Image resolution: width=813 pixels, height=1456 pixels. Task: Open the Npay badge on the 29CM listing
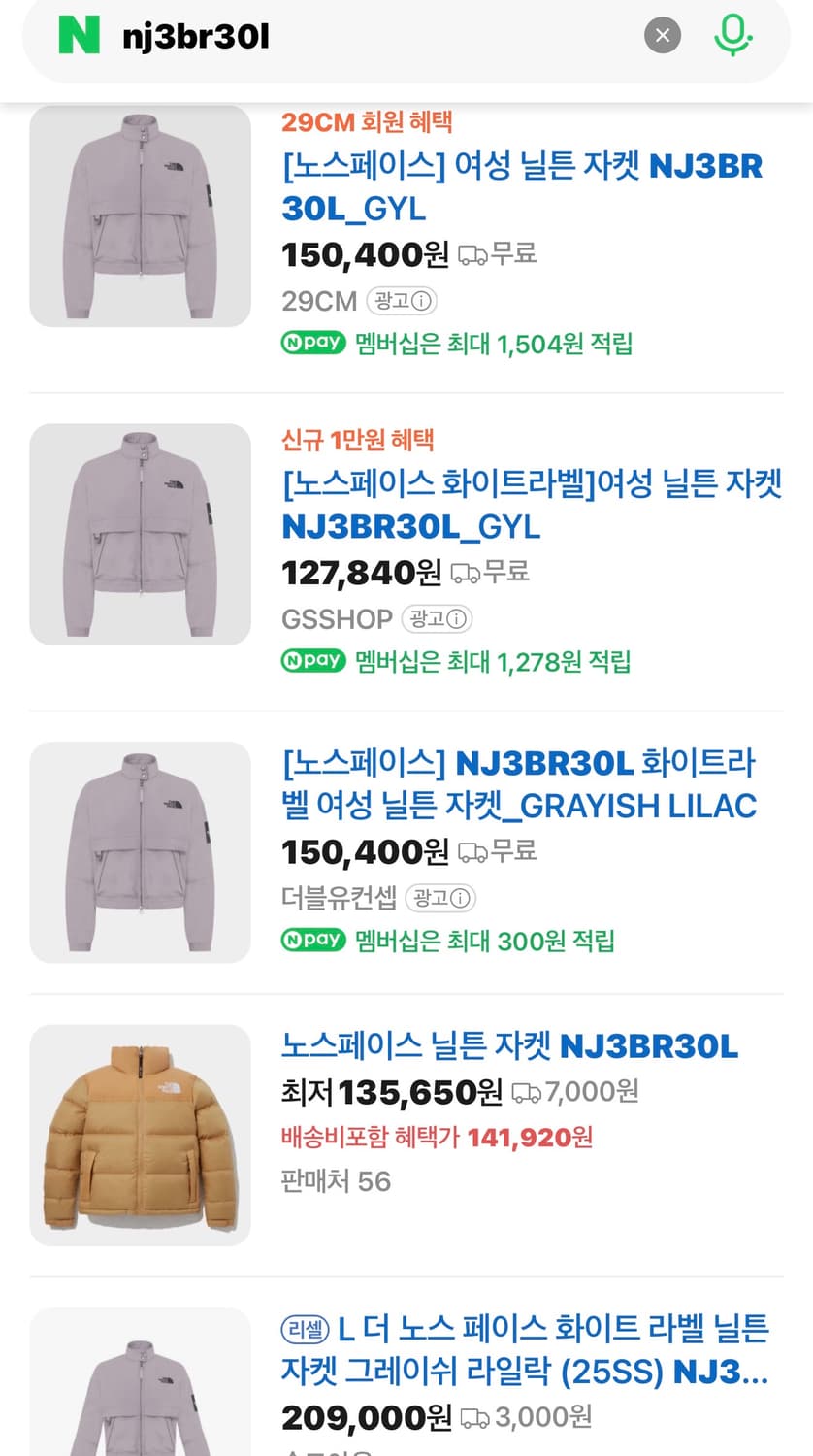pyautogui.click(x=312, y=343)
